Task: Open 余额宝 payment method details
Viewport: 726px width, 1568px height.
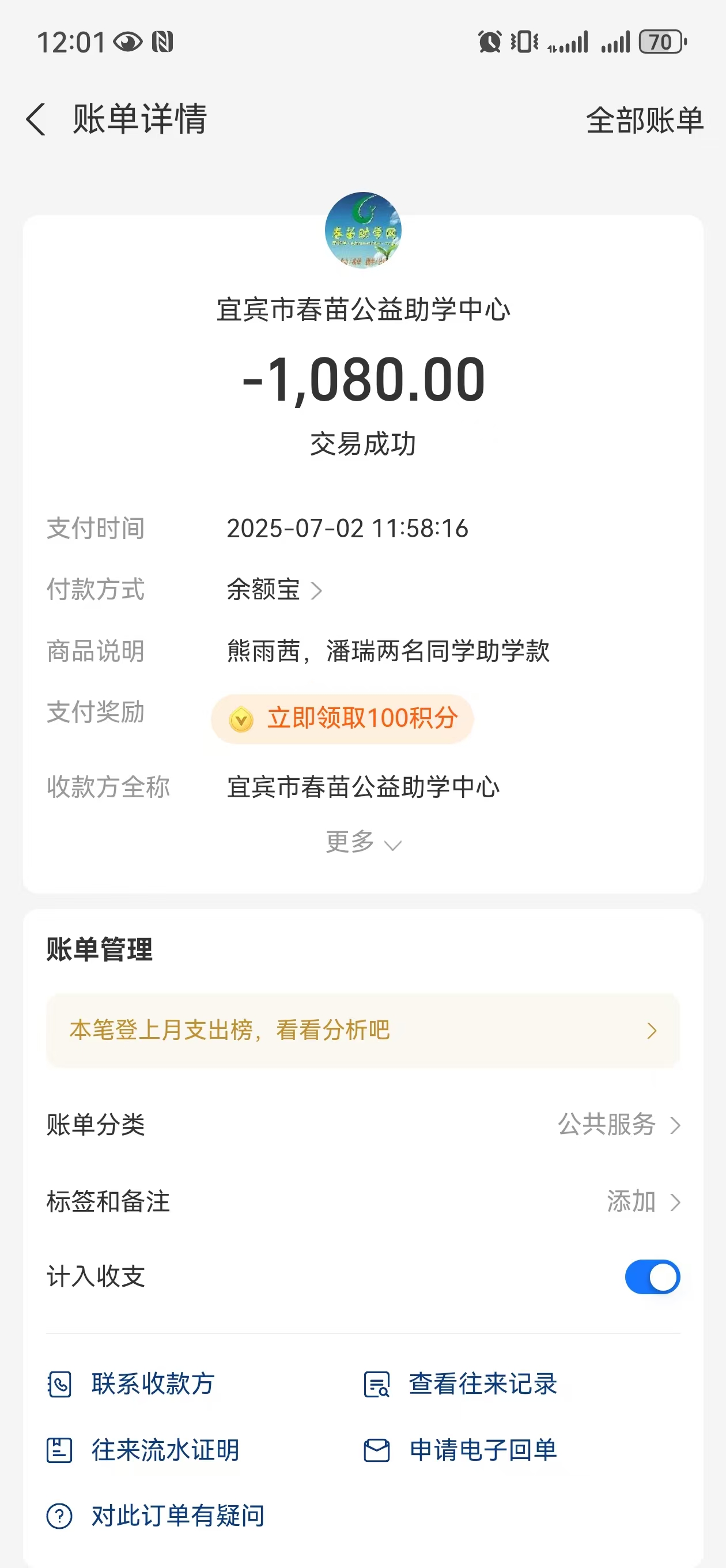Action: (274, 590)
